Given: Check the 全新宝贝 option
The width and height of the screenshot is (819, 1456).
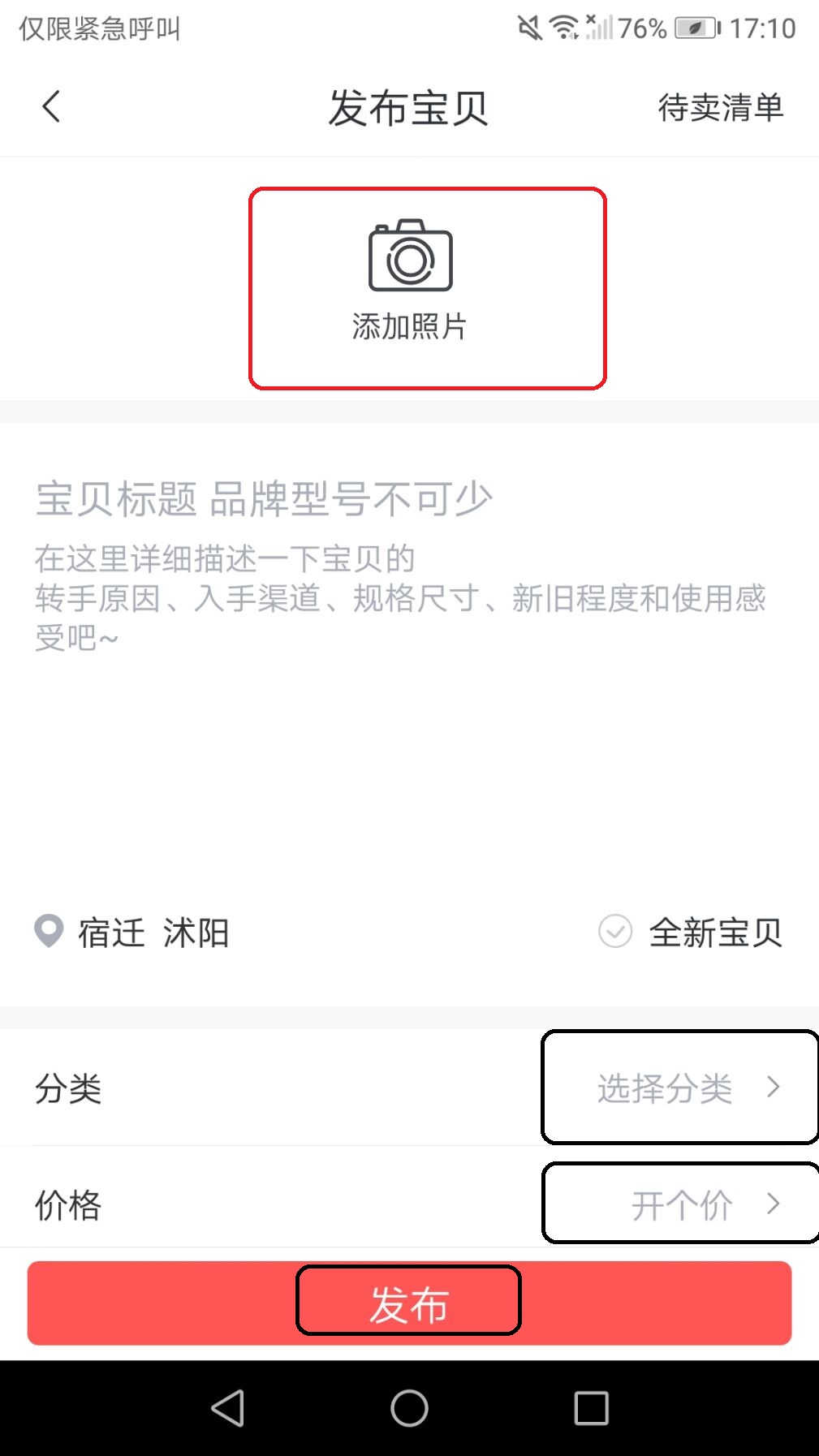Looking at the screenshot, I should click(692, 933).
